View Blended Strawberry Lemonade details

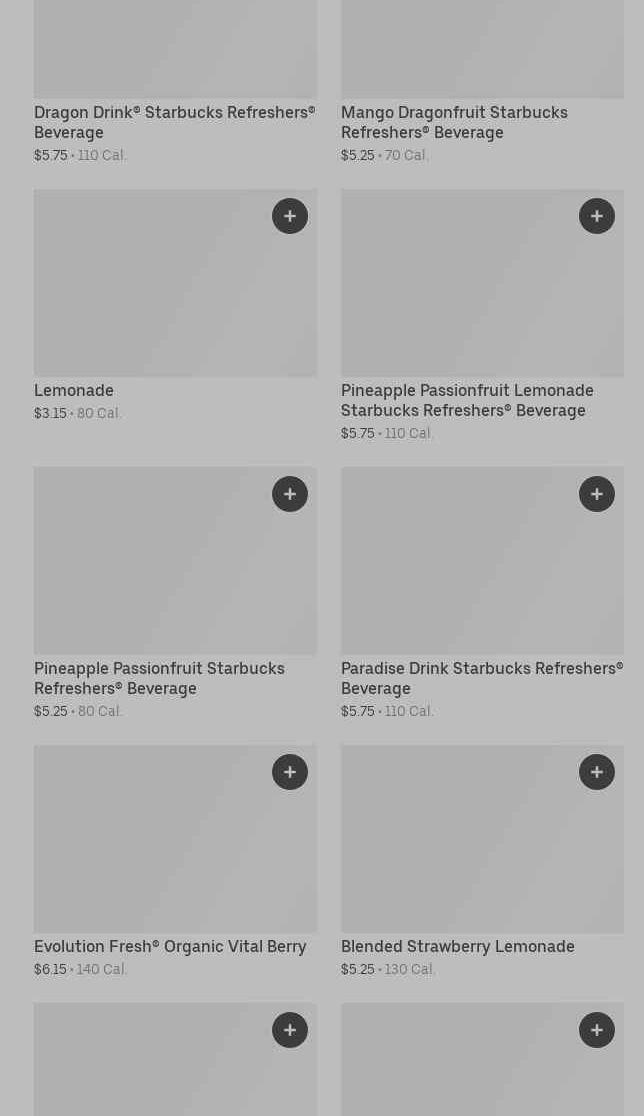(x=470, y=850)
